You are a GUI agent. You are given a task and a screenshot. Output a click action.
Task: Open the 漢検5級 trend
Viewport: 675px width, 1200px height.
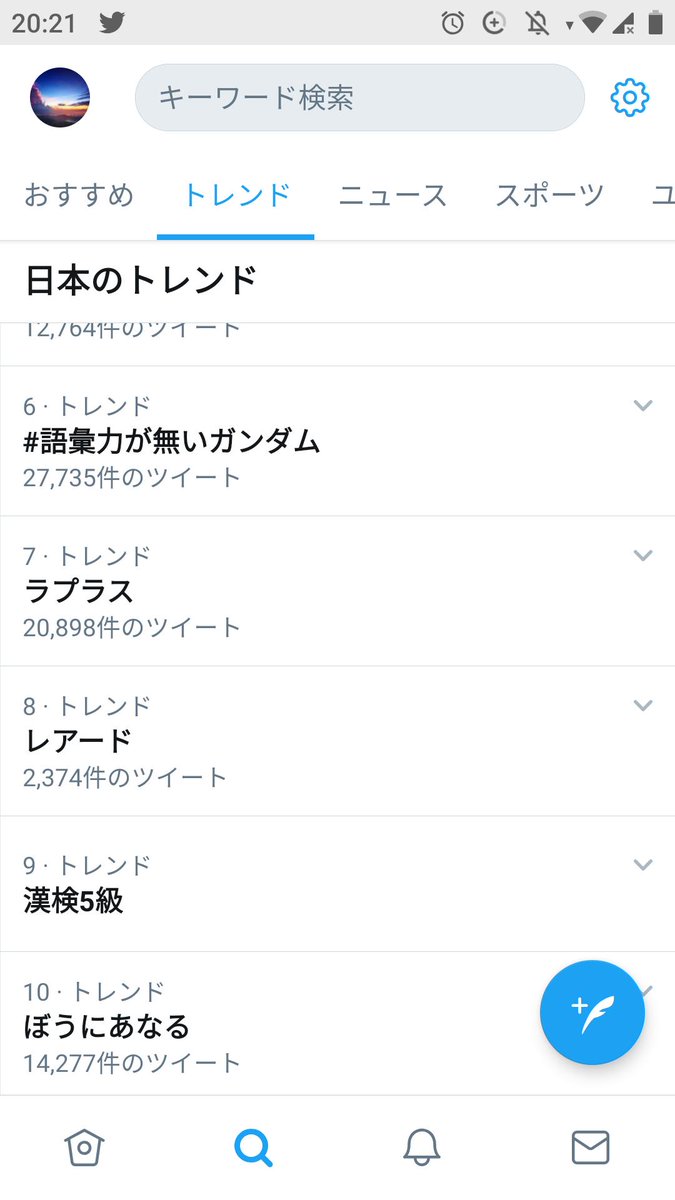tap(74, 900)
